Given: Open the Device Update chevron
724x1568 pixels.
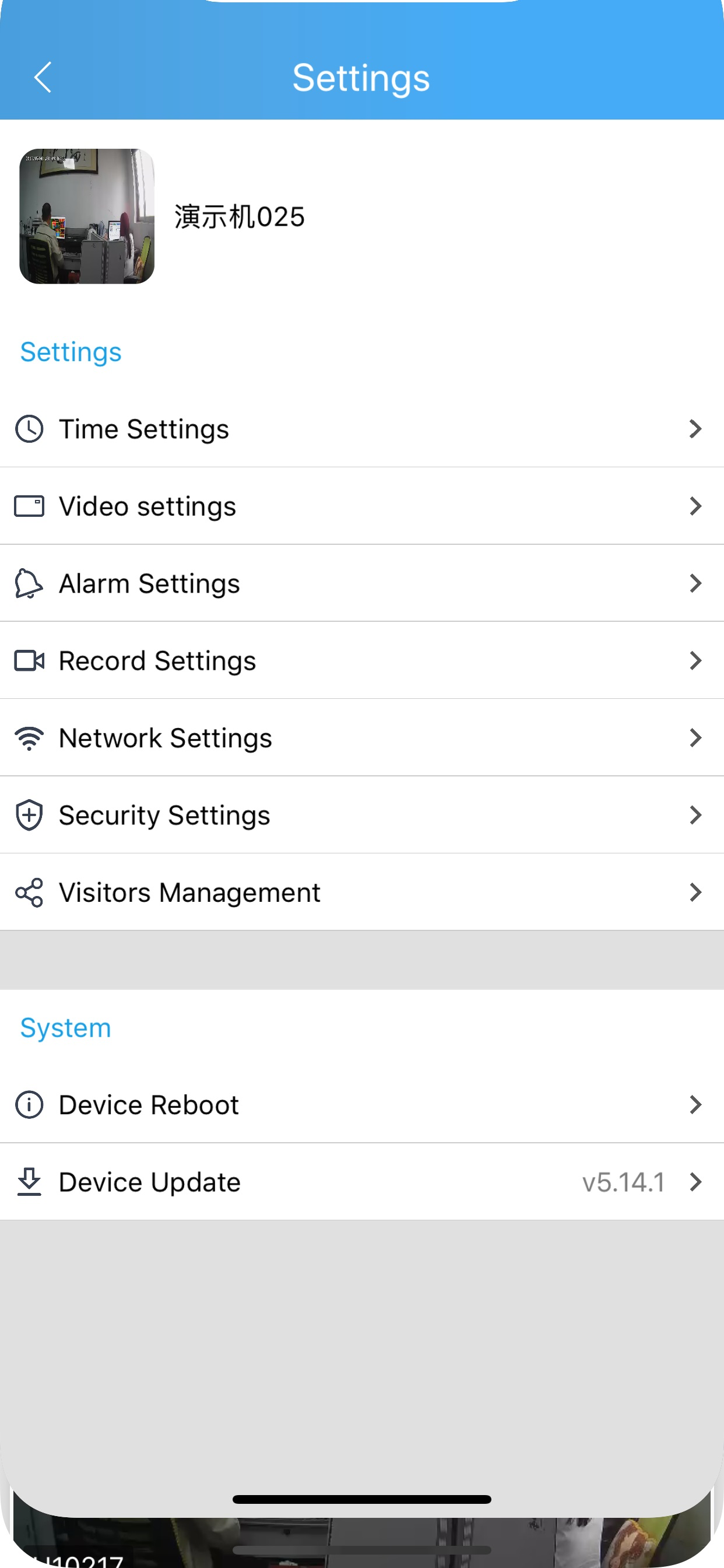Looking at the screenshot, I should 695,1181.
